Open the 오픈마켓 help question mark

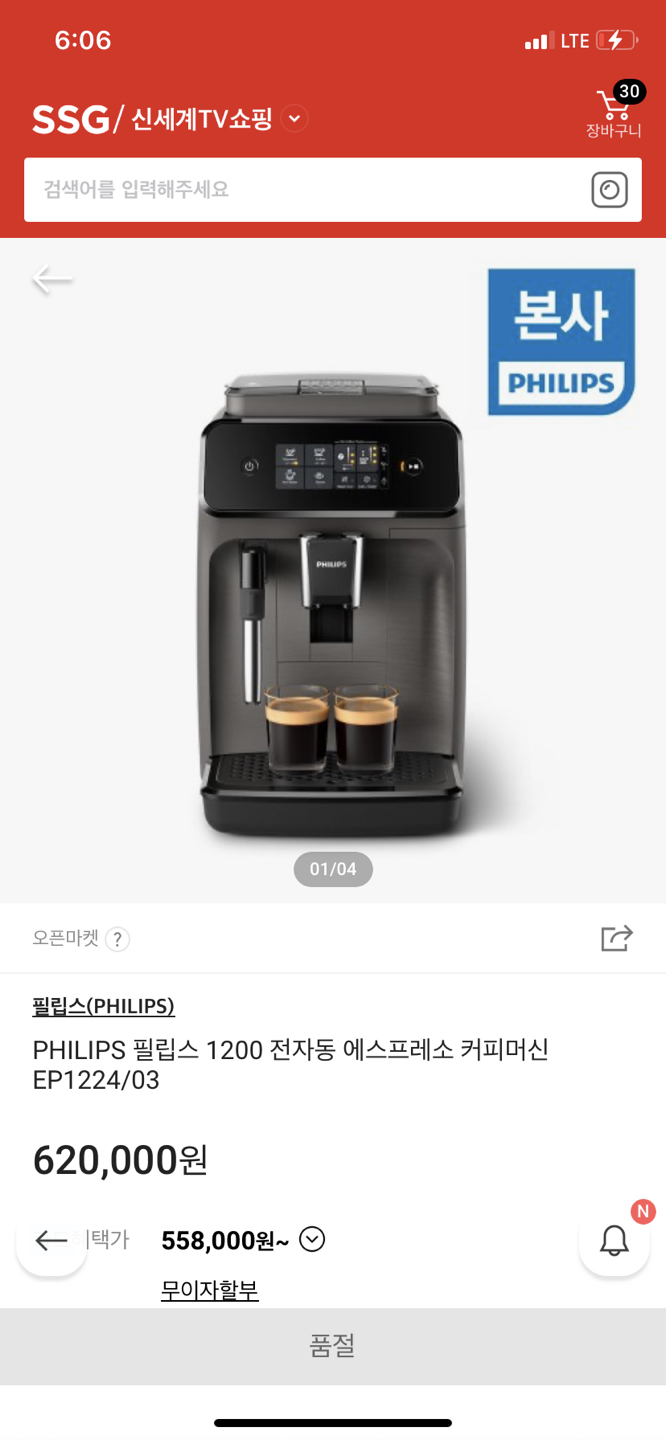(x=118, y=939)
